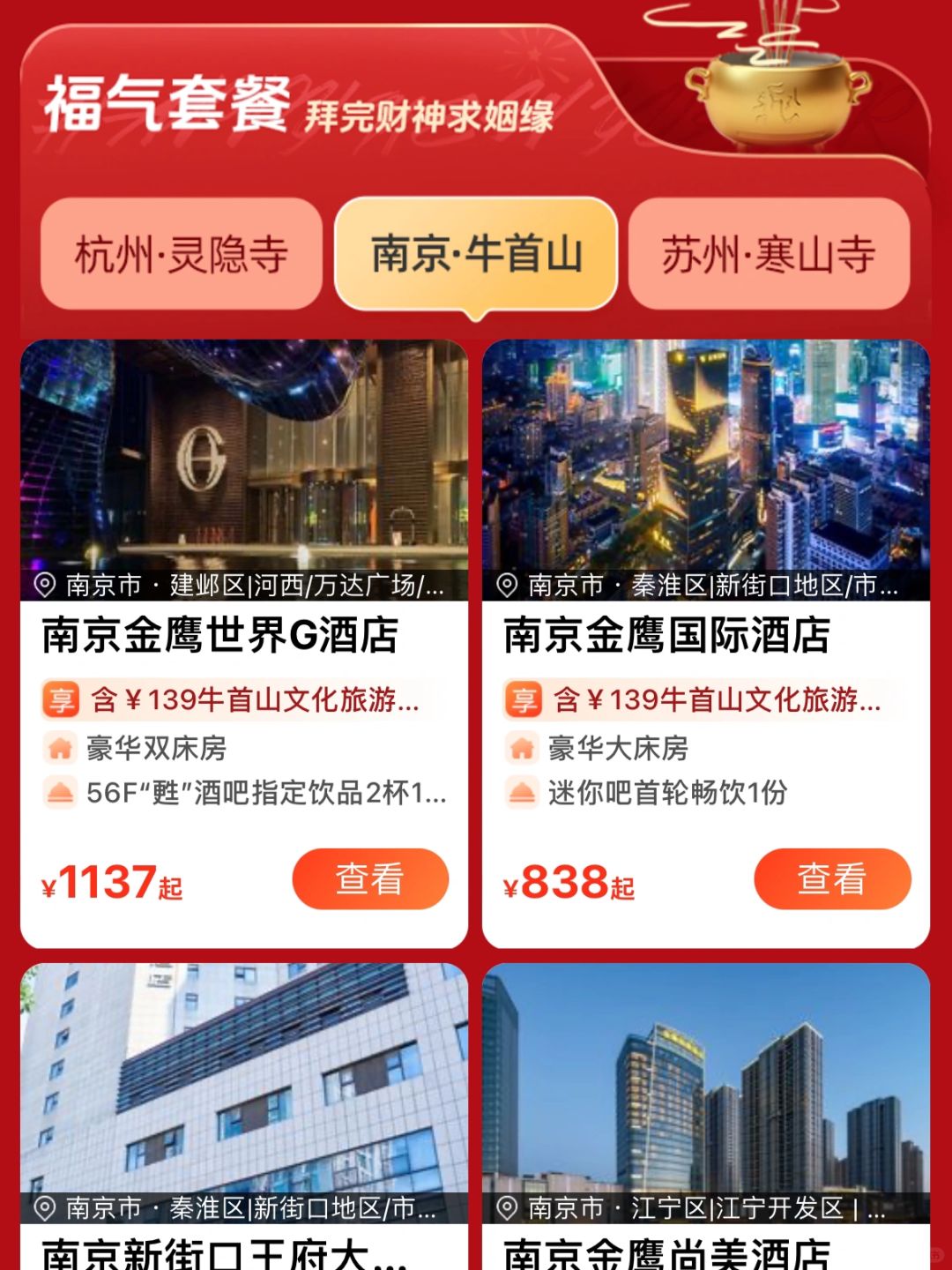
Task: Select the 南京·牛首山 tab
Action: pos(476,254)
